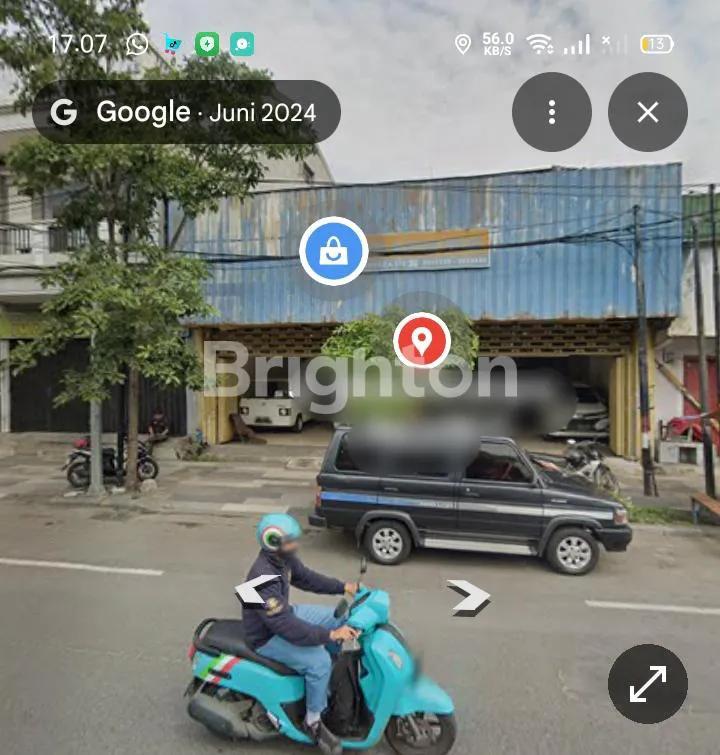This screenshot has height=755, width=720.
Task: Move left along the street
Action: click(257, 590)
